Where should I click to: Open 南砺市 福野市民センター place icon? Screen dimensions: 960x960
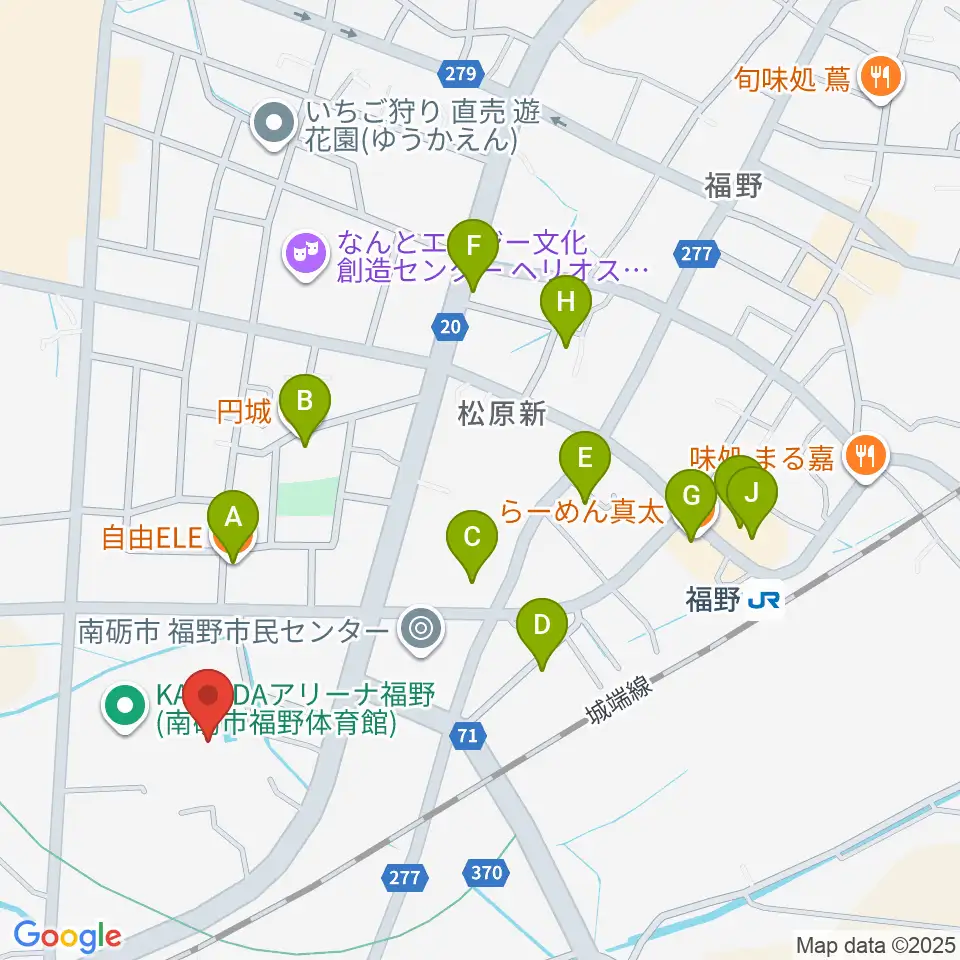[x=420, y=629]
